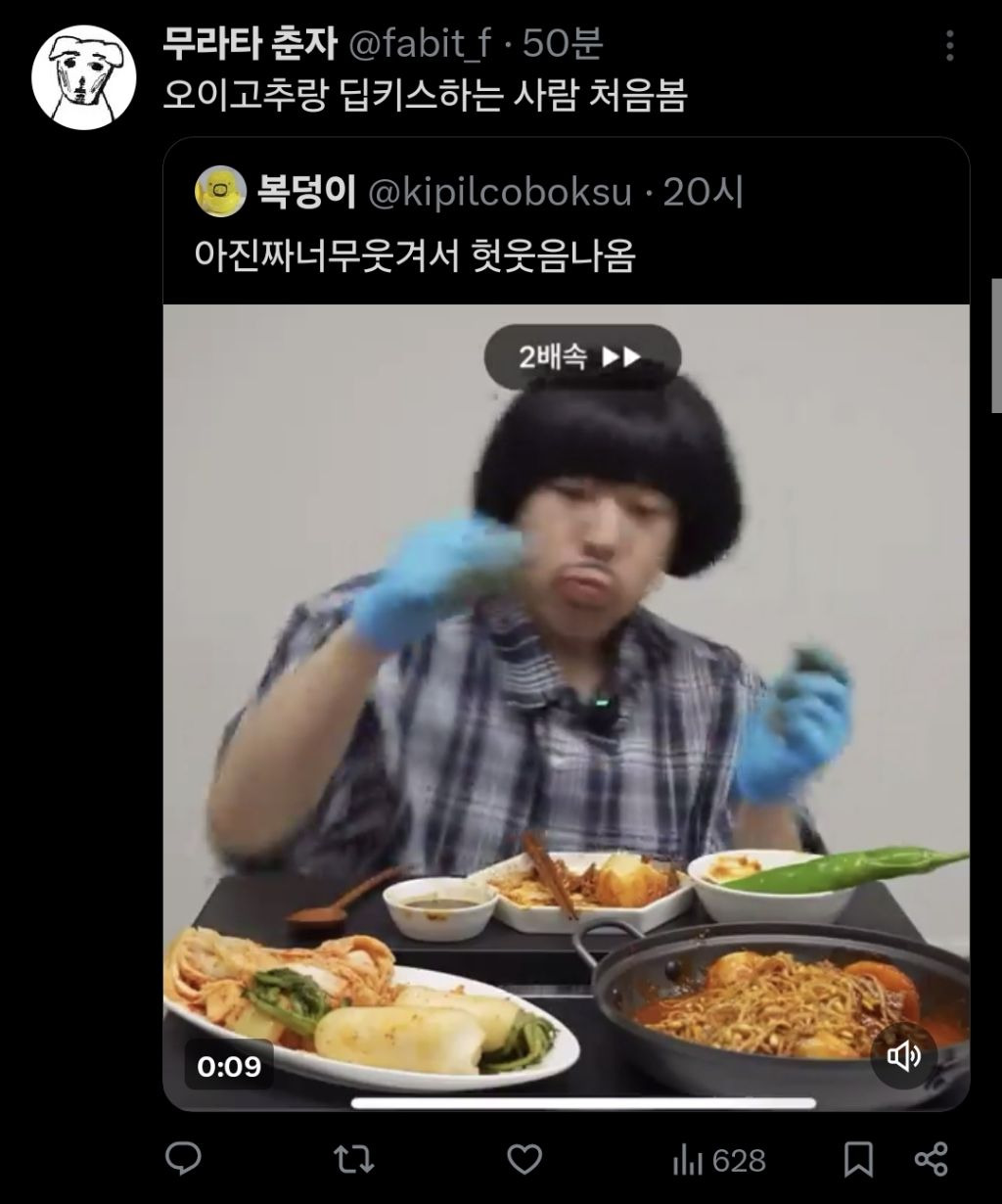Unmute the video sound

pos(903,1055)
